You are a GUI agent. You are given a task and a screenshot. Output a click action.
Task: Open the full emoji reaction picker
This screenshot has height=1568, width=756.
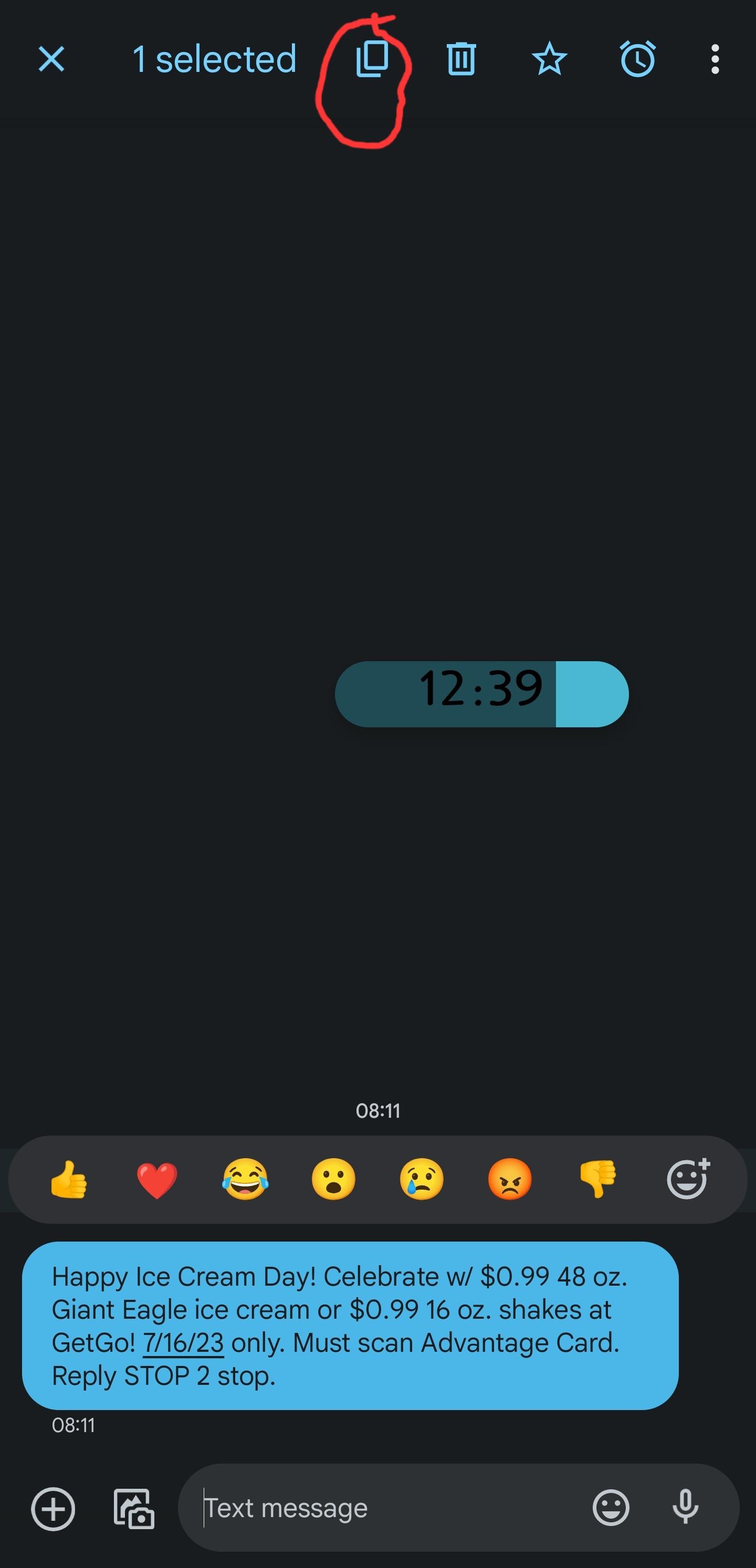pyautogui.click(x=688, y=1180)
